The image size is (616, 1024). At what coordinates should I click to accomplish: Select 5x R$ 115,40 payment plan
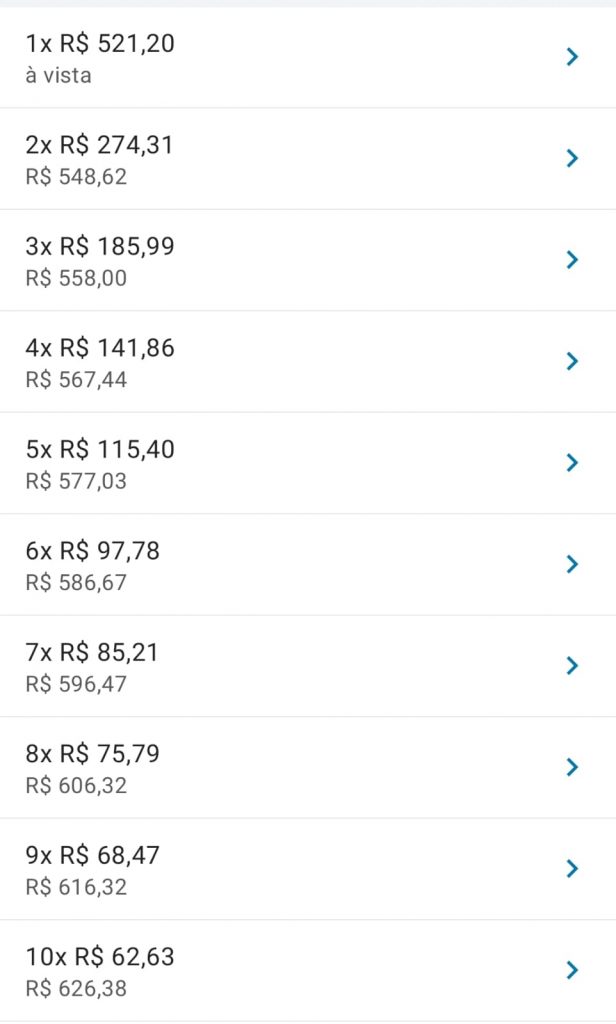tap(308, 463)
